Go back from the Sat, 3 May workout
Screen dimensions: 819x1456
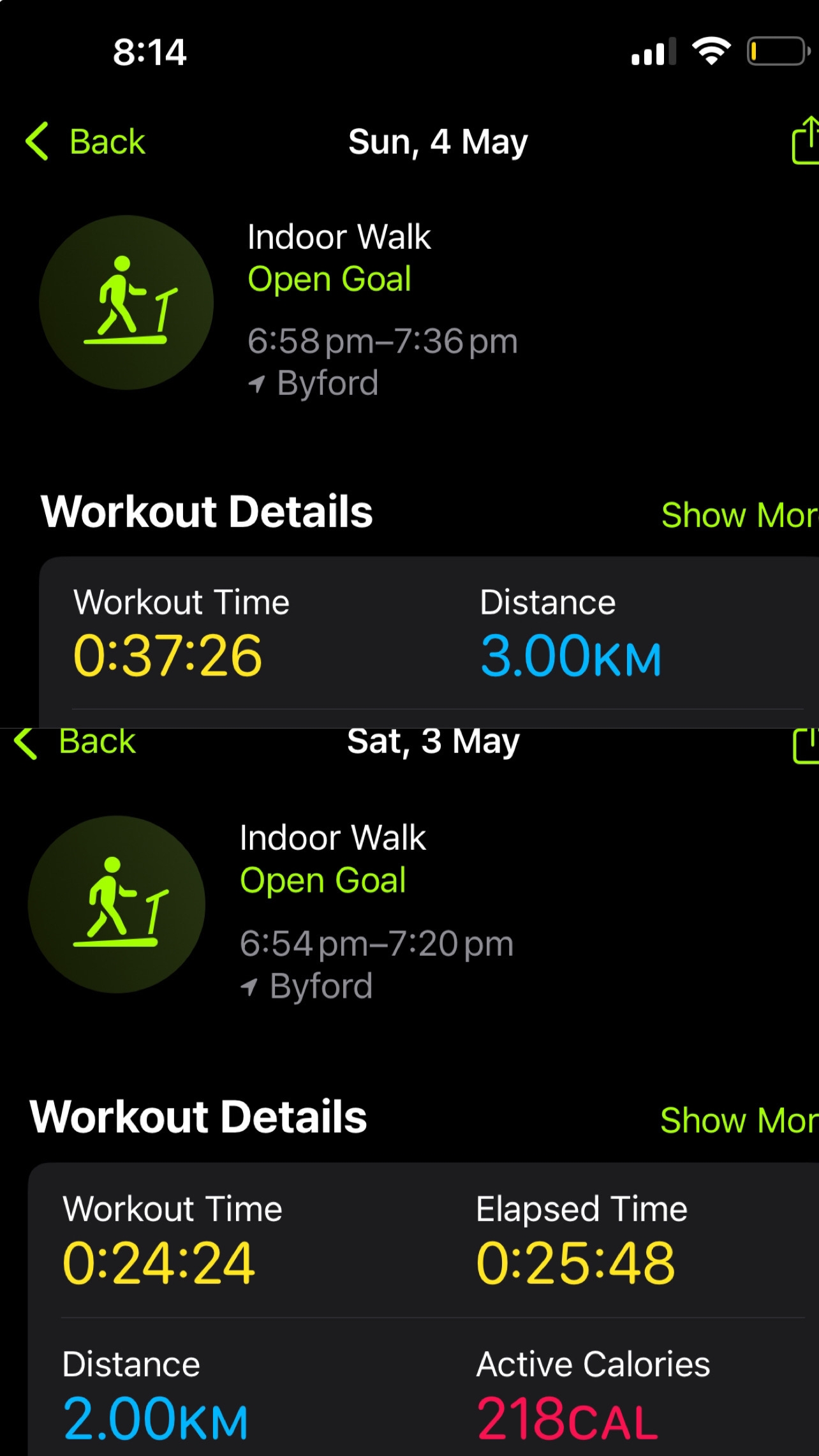coord(75,742)
